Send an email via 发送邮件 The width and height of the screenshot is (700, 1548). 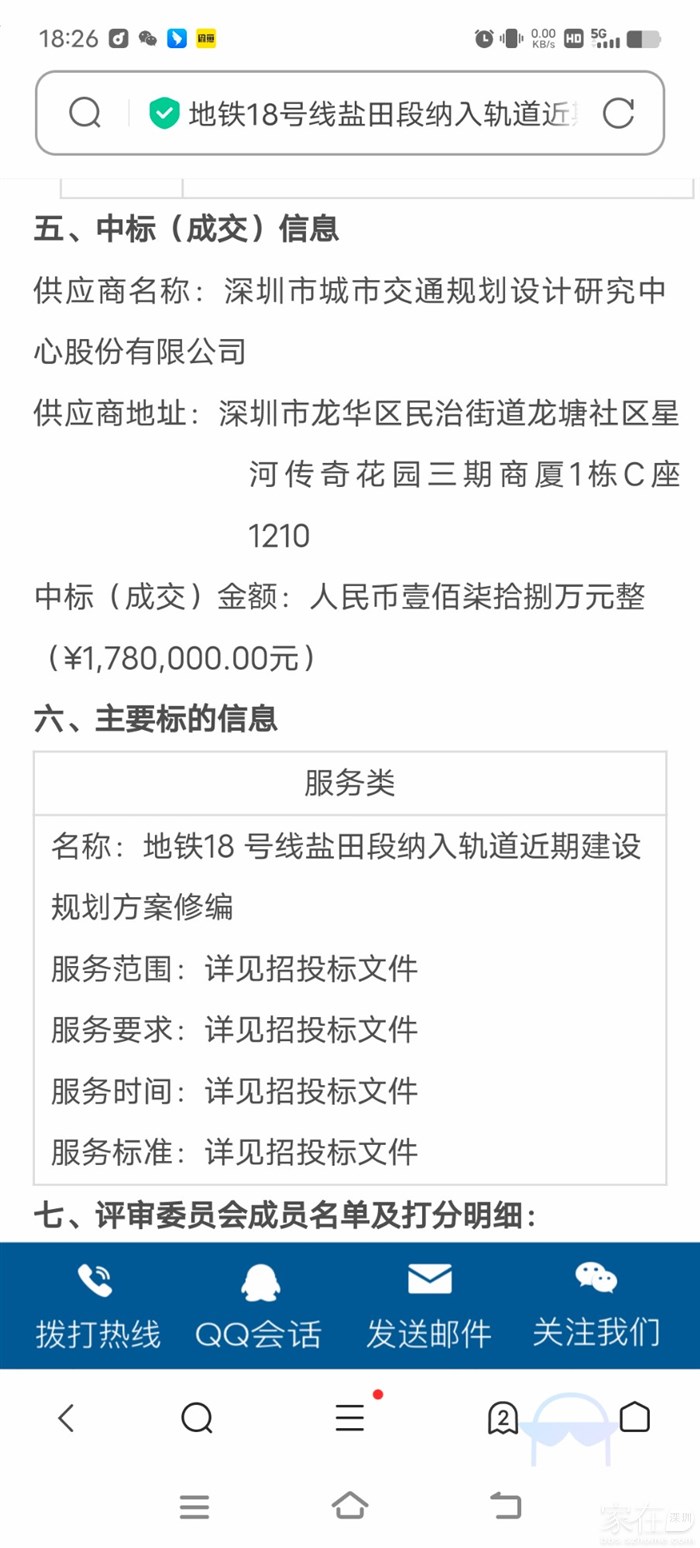429,1305
